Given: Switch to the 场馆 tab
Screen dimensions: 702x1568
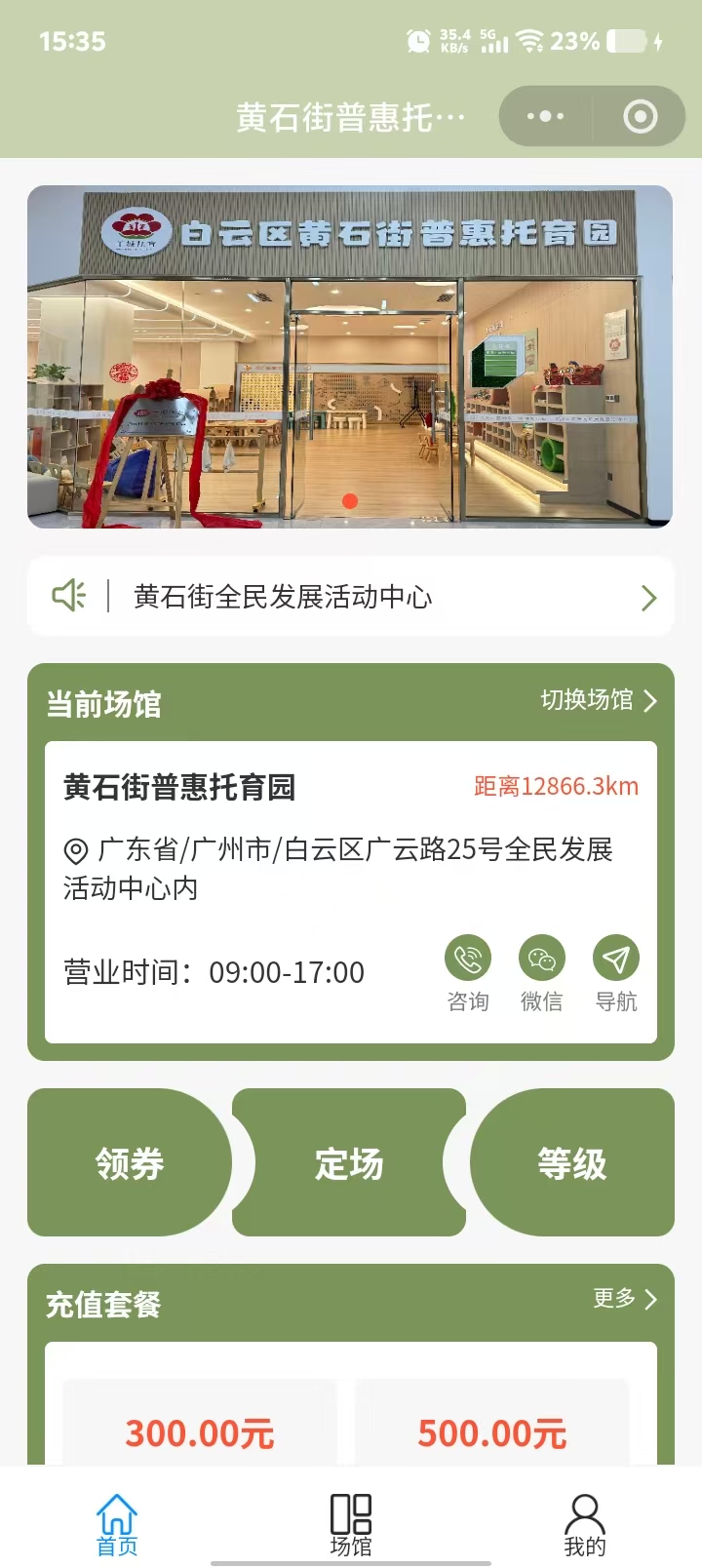Looking at the screenshot, I should (x=351, y=1525).
